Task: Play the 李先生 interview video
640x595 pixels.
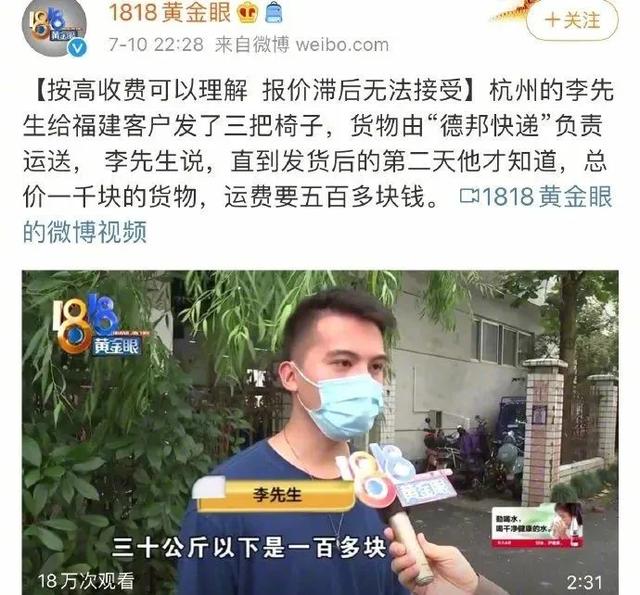Action: point(320,430)
